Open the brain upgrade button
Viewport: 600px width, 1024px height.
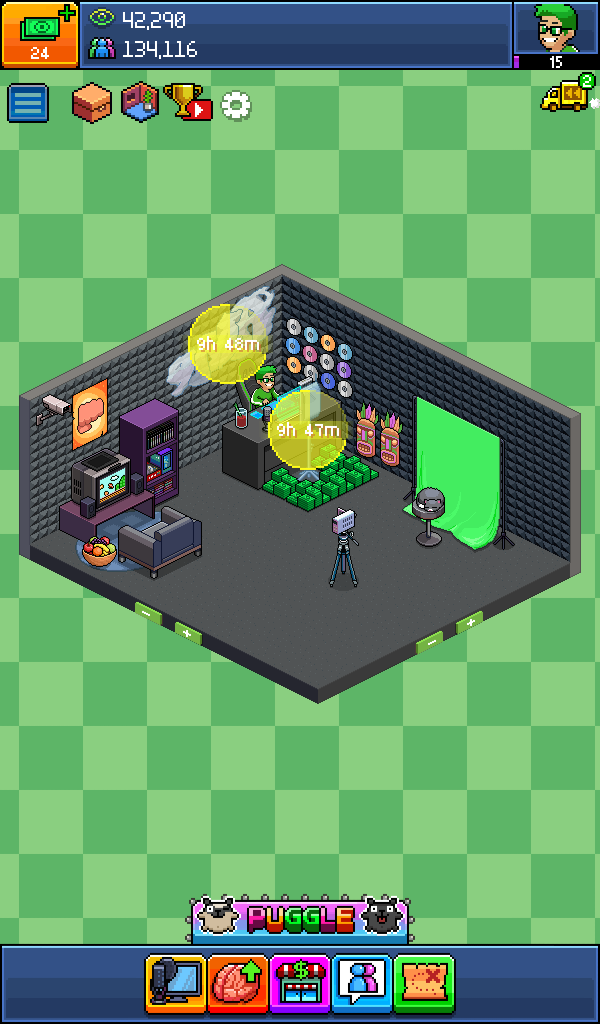tap(237, 984)
